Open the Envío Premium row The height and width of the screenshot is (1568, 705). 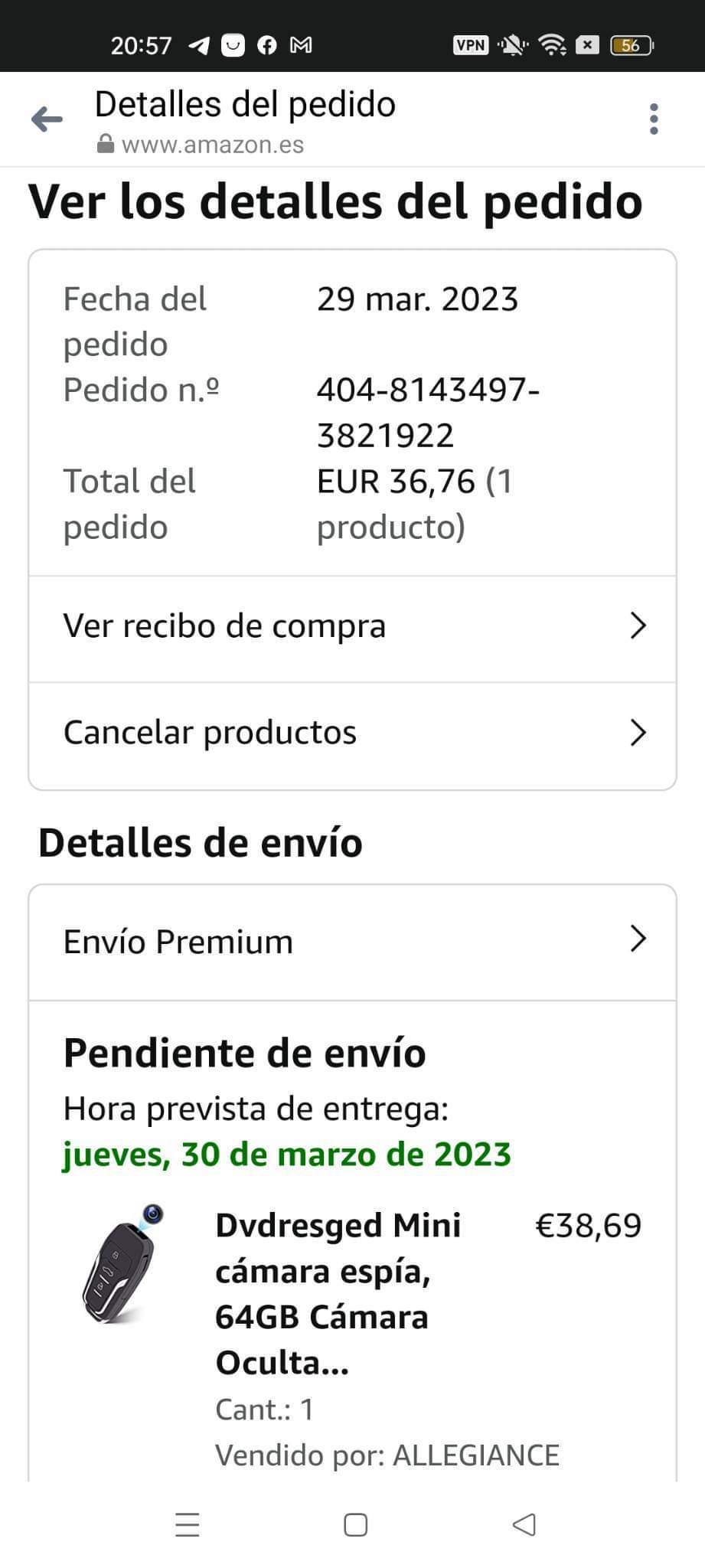pos(352,941)
